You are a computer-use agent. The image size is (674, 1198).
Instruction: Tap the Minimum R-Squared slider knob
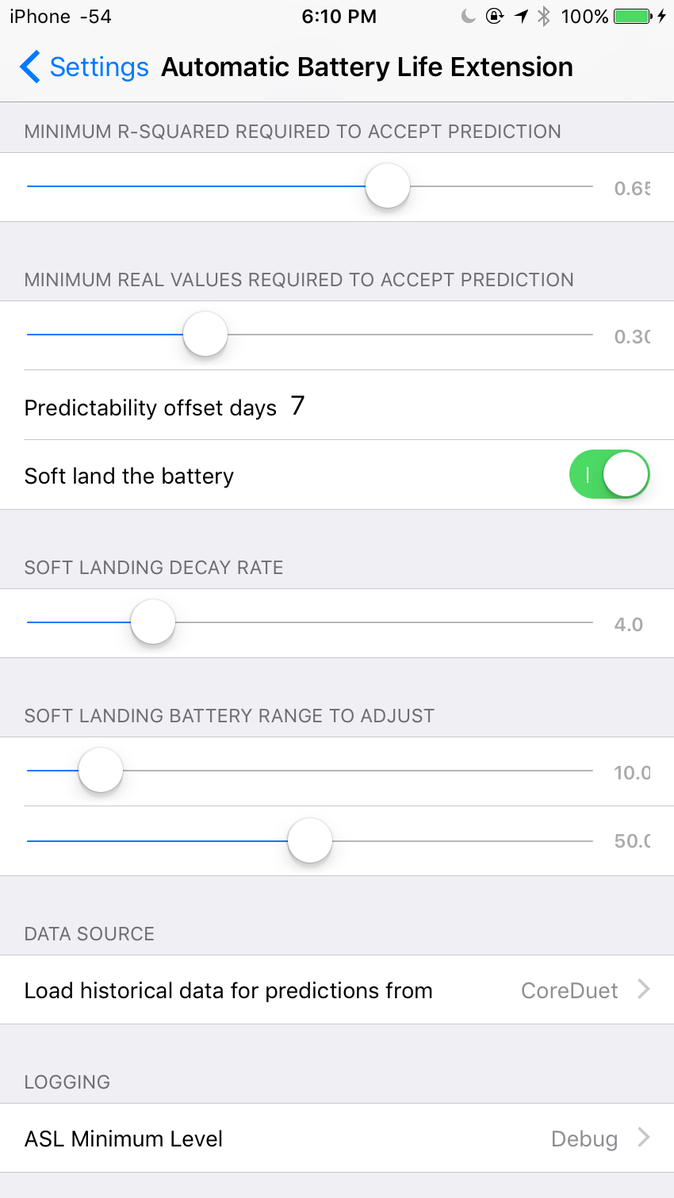point(387,186)
